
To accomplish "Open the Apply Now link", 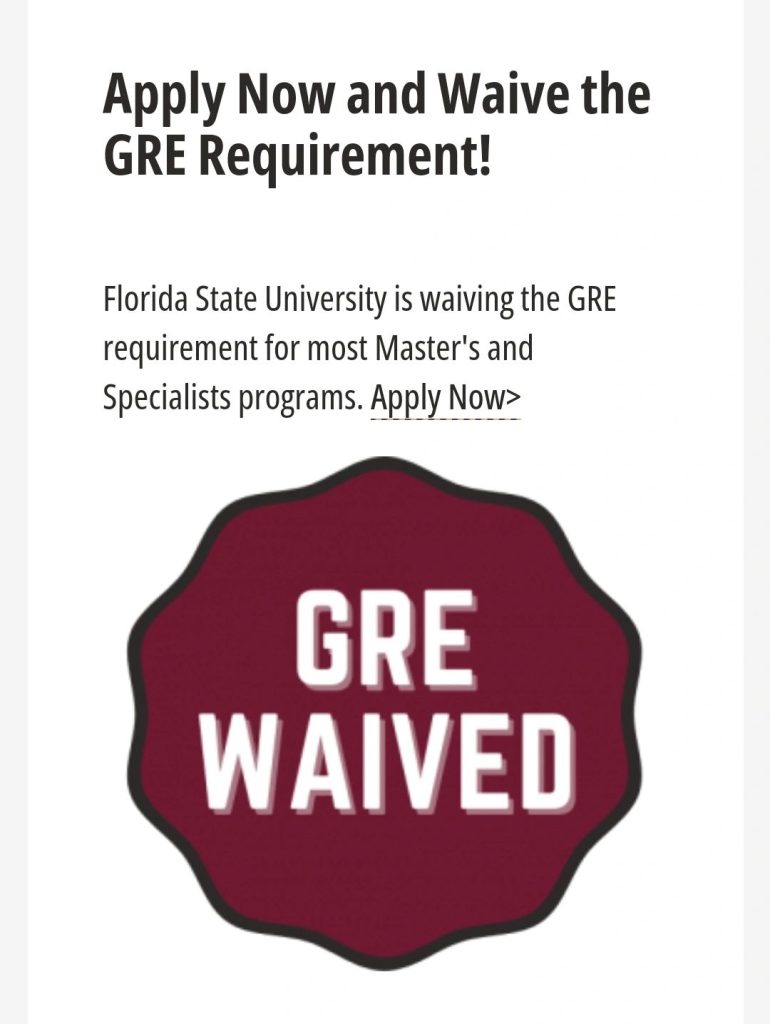I will 445,398.
